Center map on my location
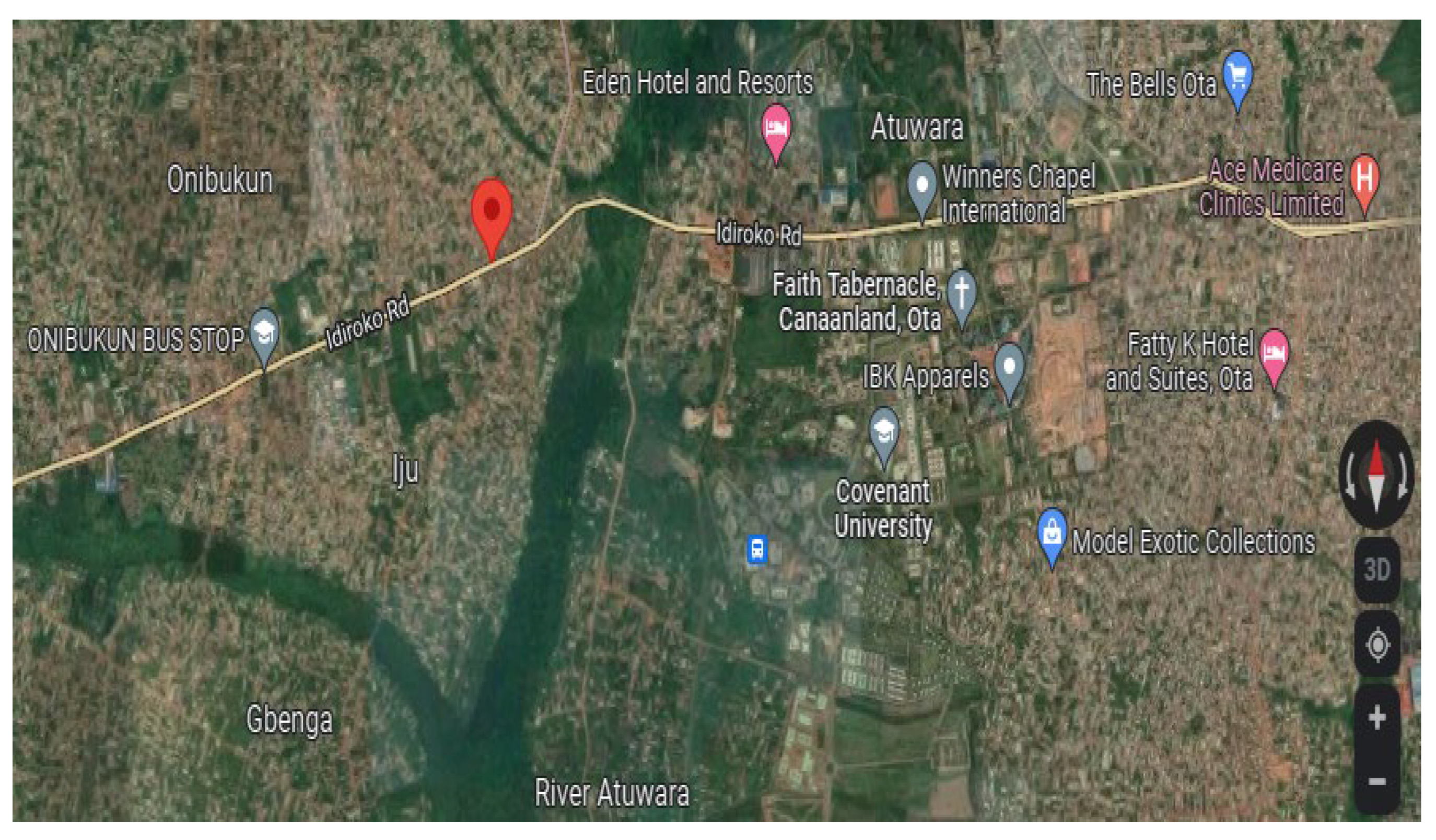1436x840 pixels. (x=1376, y=645)
